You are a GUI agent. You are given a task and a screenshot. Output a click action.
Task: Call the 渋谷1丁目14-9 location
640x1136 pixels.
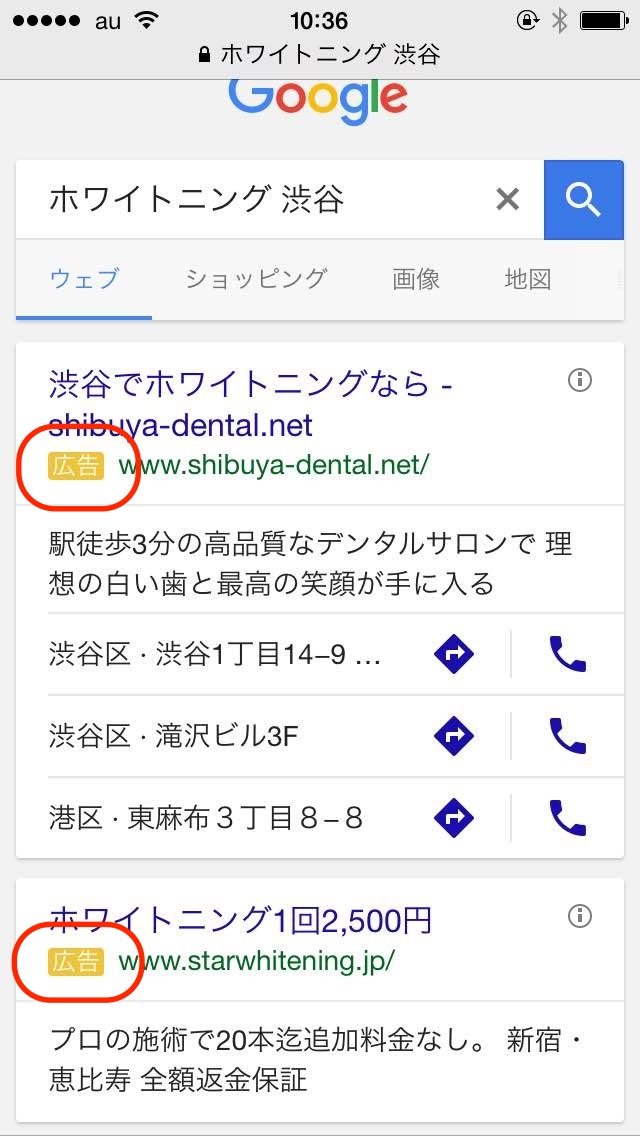pos(568,654)
